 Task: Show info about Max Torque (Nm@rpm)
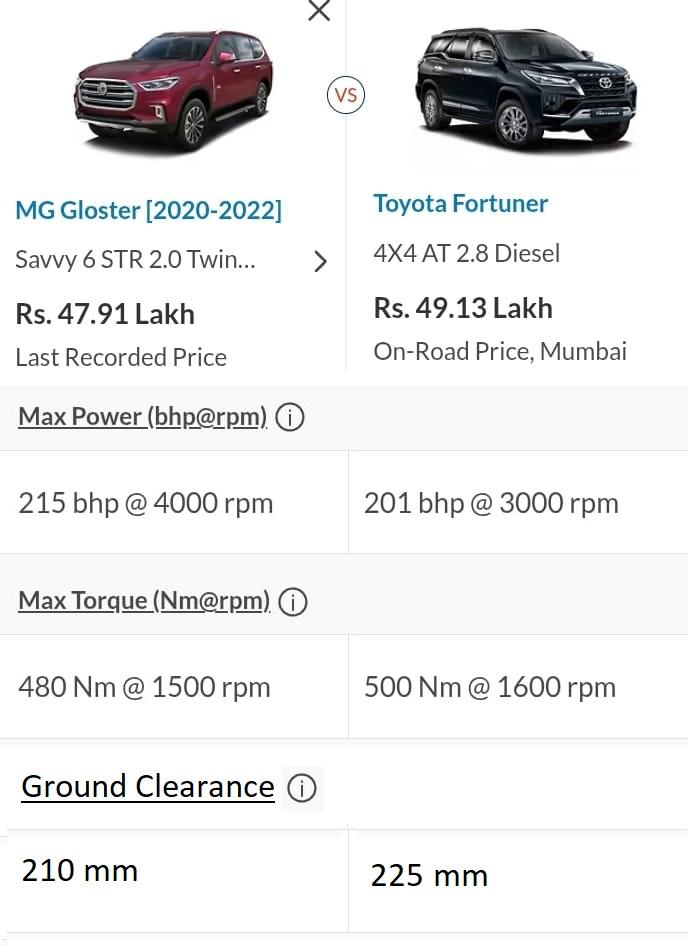click(x=292, y=601)
